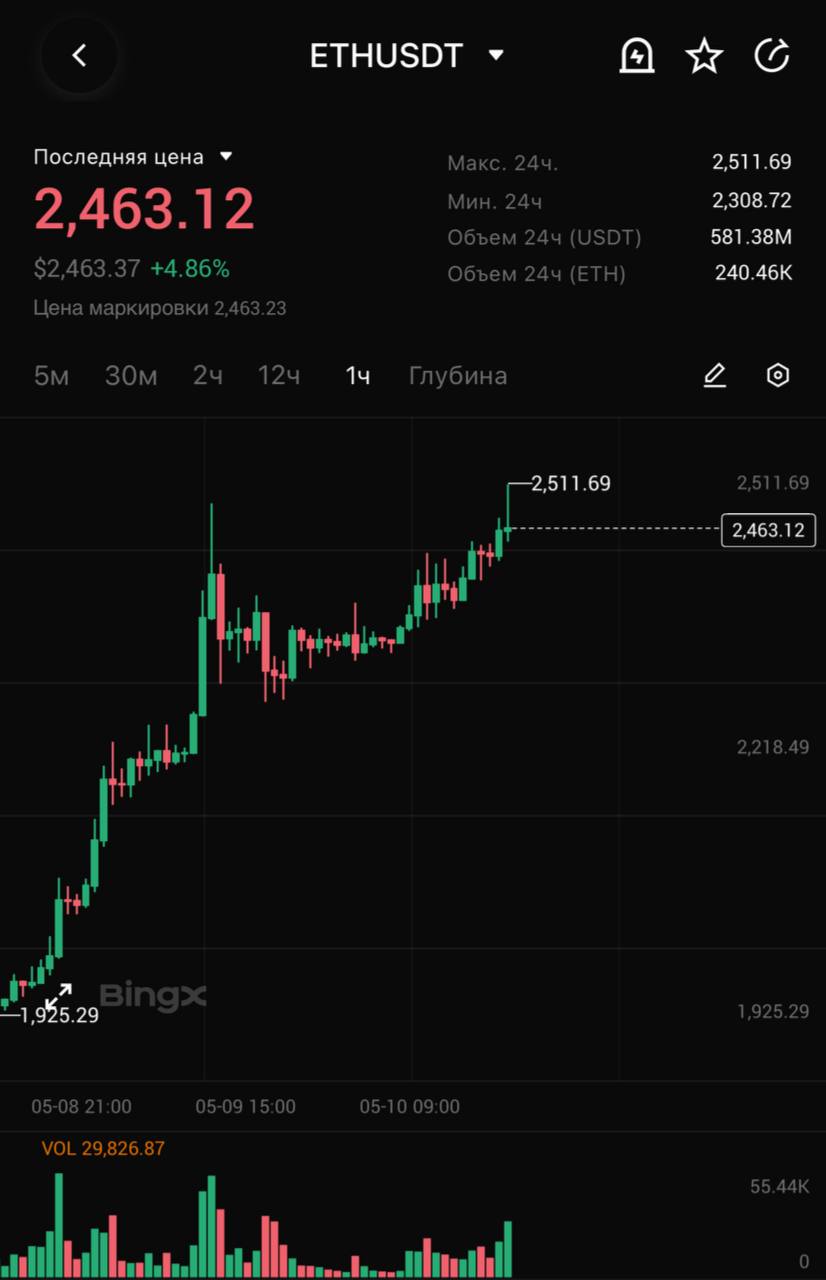This screenshot has width=826, height=1280.
Task: Open chart settings hexagon icon
Action: (778, 376)
